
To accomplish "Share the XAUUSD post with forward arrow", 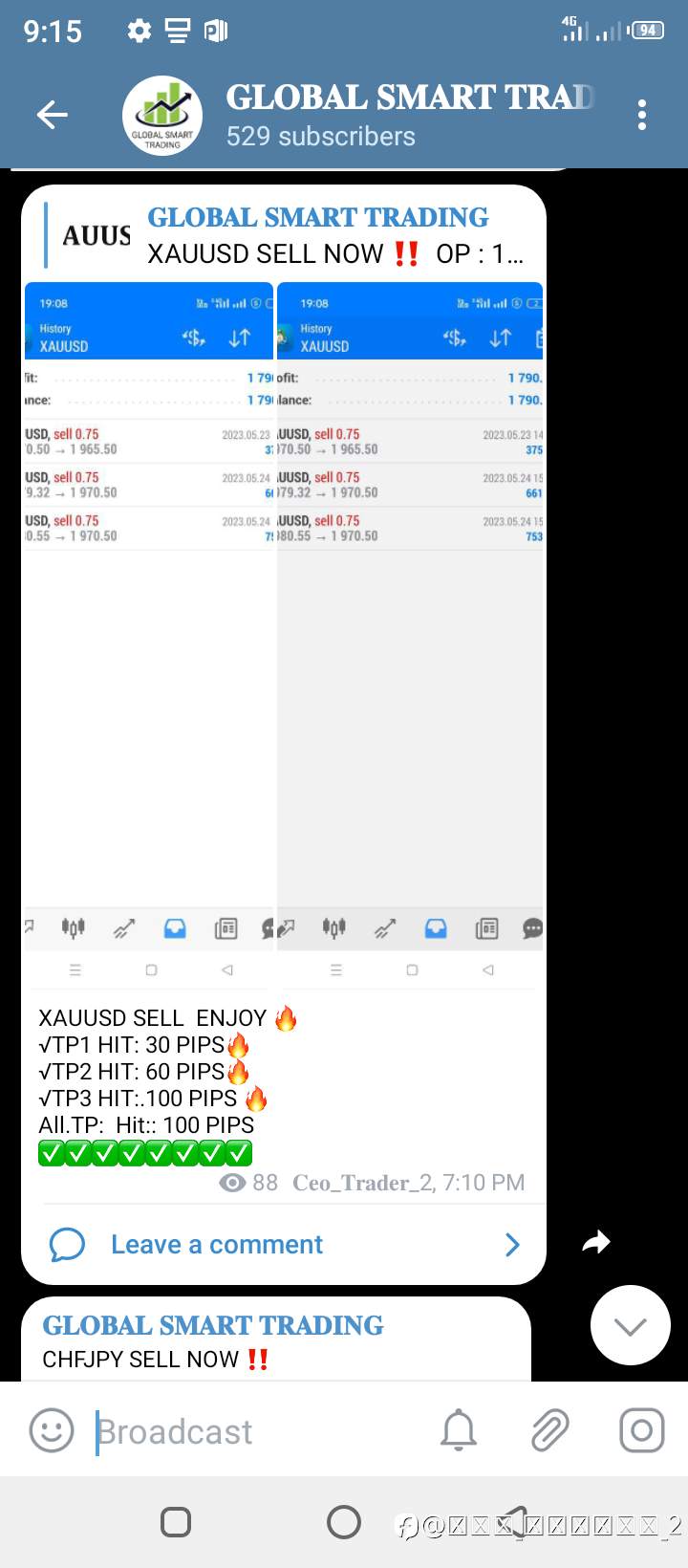I will (596, 1242).
